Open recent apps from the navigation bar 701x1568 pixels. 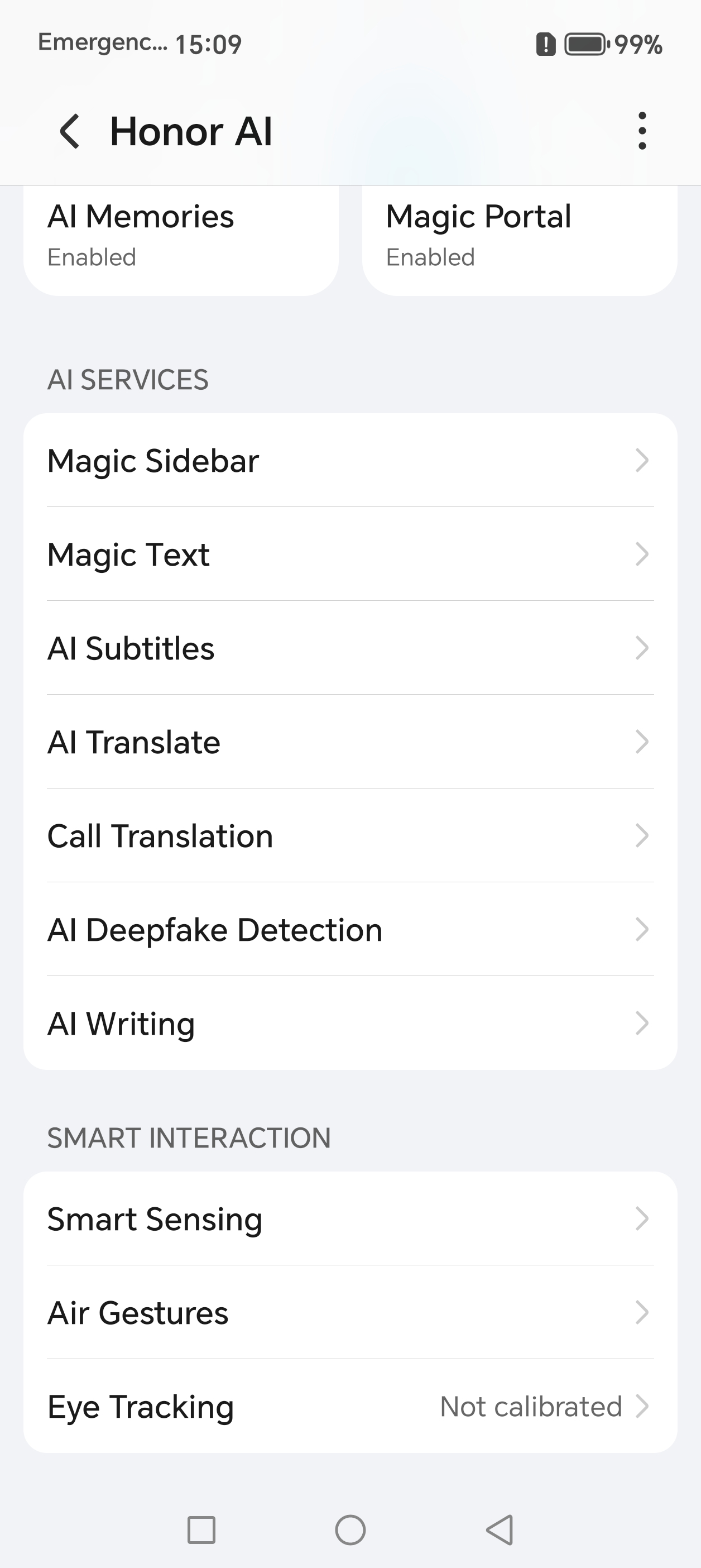pyautogui.click(x=201, y=1529)
